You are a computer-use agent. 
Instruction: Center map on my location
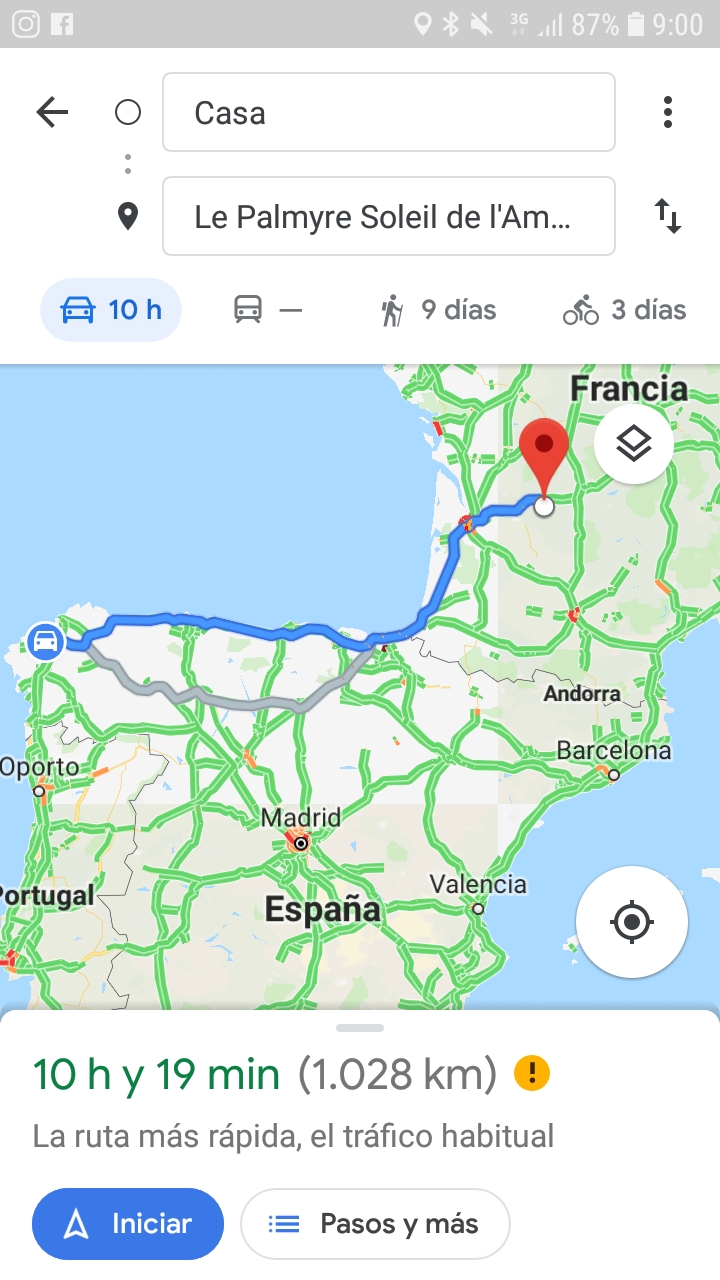(x=631, y=921)
